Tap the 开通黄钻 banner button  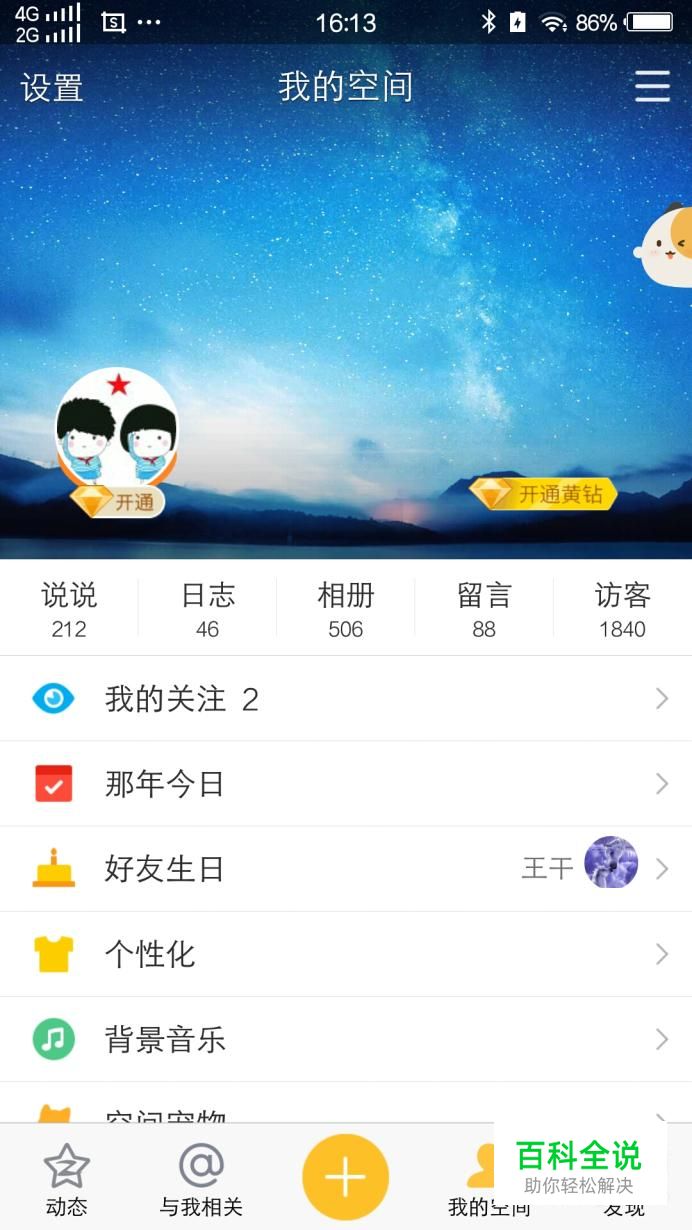coord(543,493)
